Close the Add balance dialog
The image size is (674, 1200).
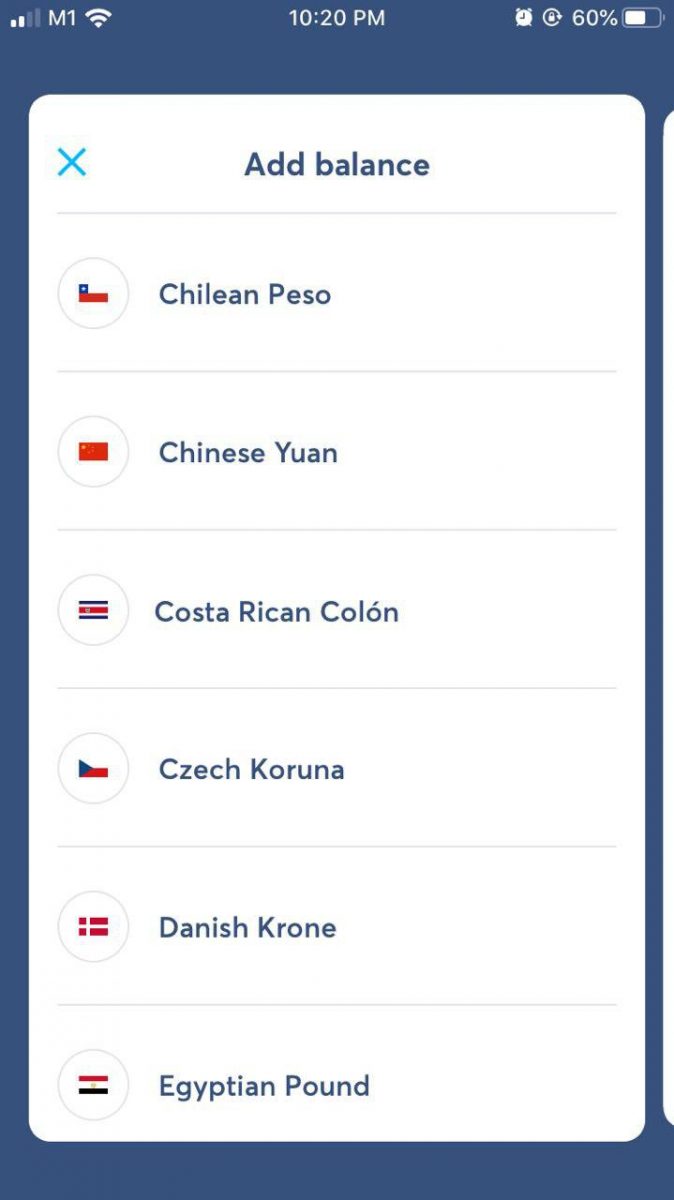pos(72,162)
